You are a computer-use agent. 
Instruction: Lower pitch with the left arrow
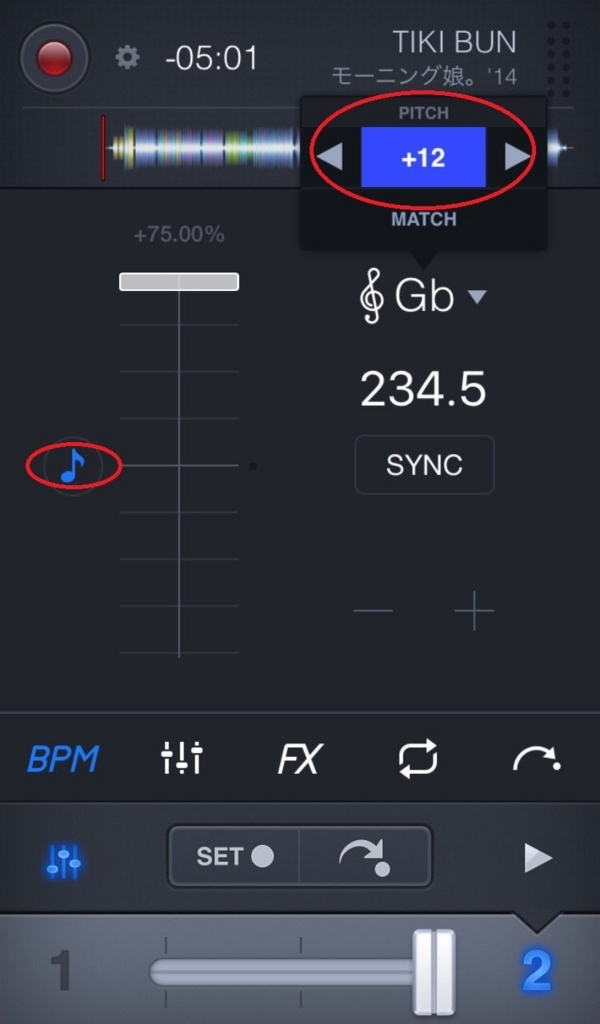click(x=331, y=157)
